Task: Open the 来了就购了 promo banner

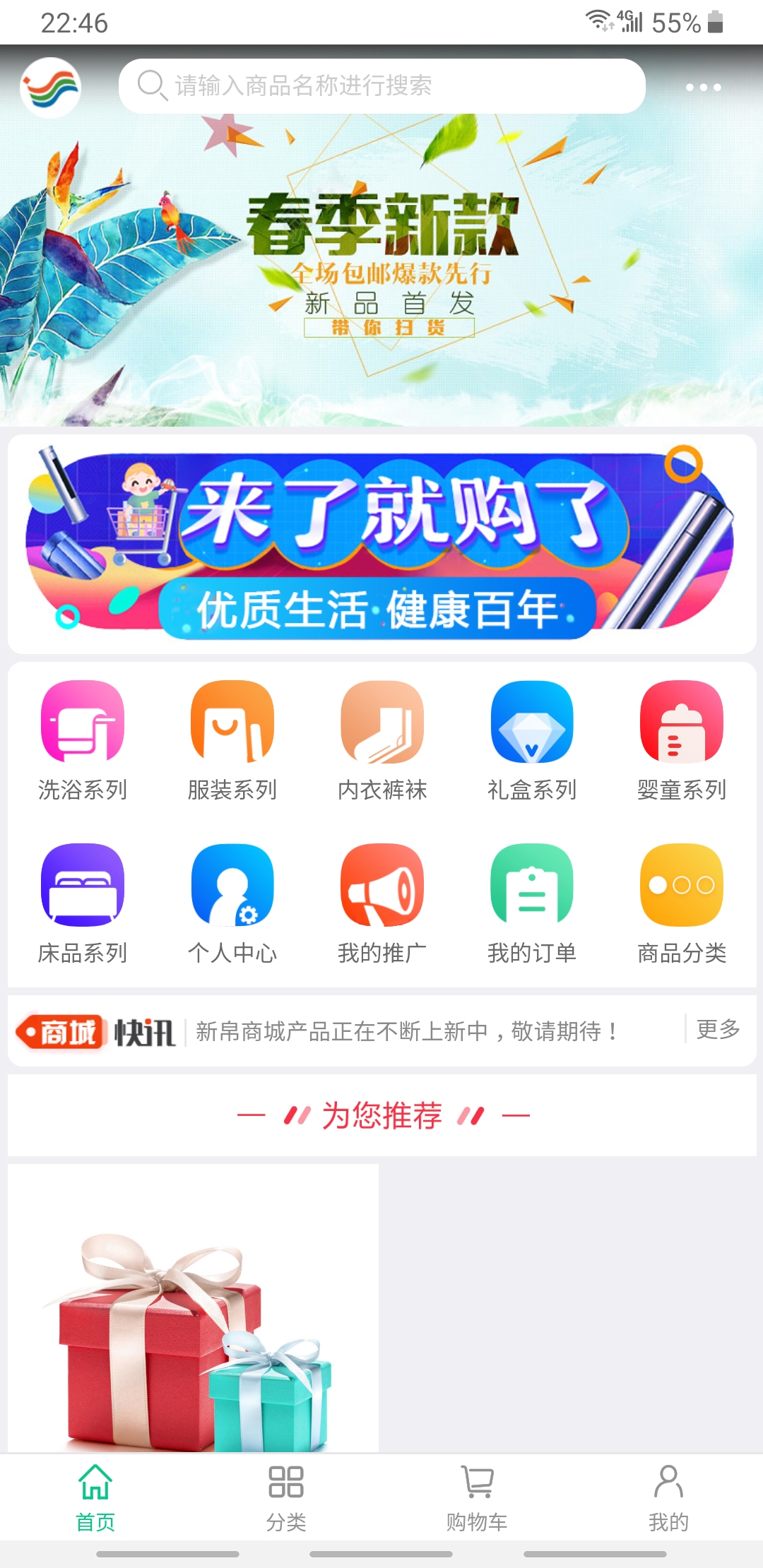Action: pyautogui.click(x=381, y=544)
